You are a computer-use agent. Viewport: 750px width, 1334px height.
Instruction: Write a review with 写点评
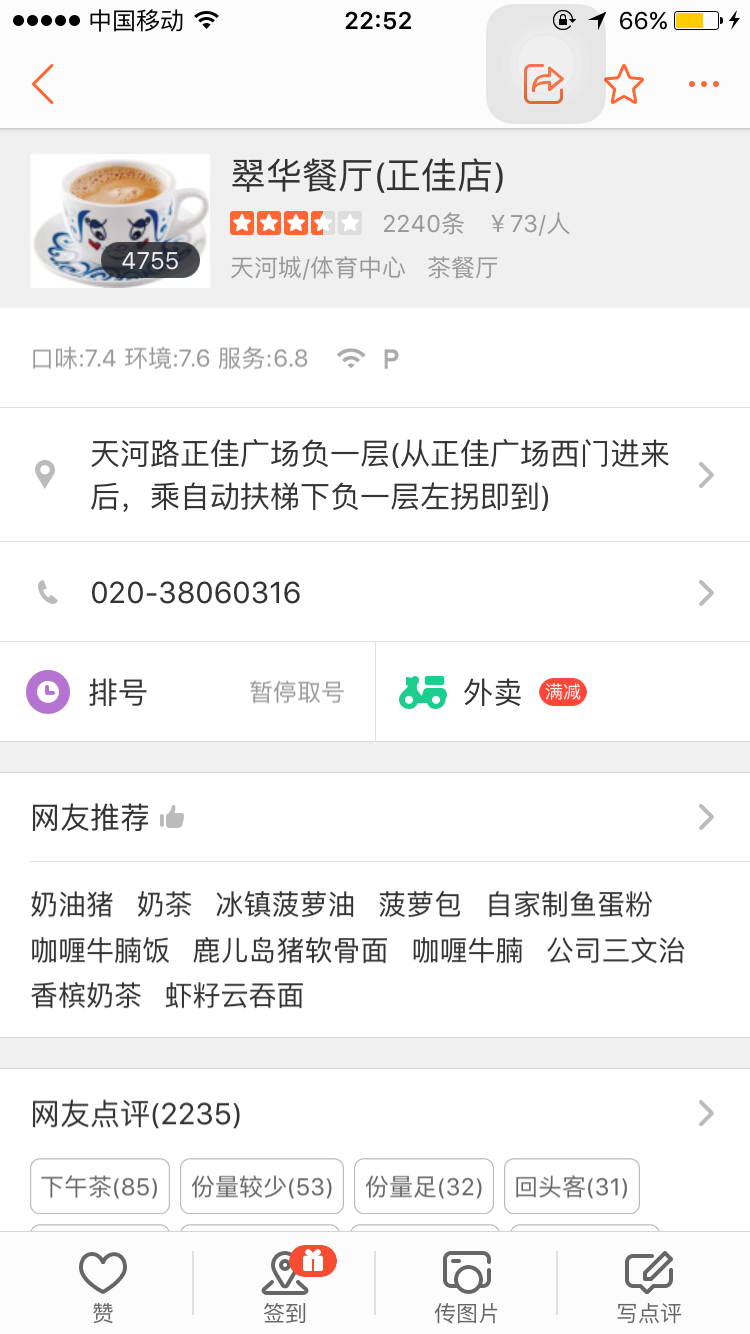[x=649, y=1286]
